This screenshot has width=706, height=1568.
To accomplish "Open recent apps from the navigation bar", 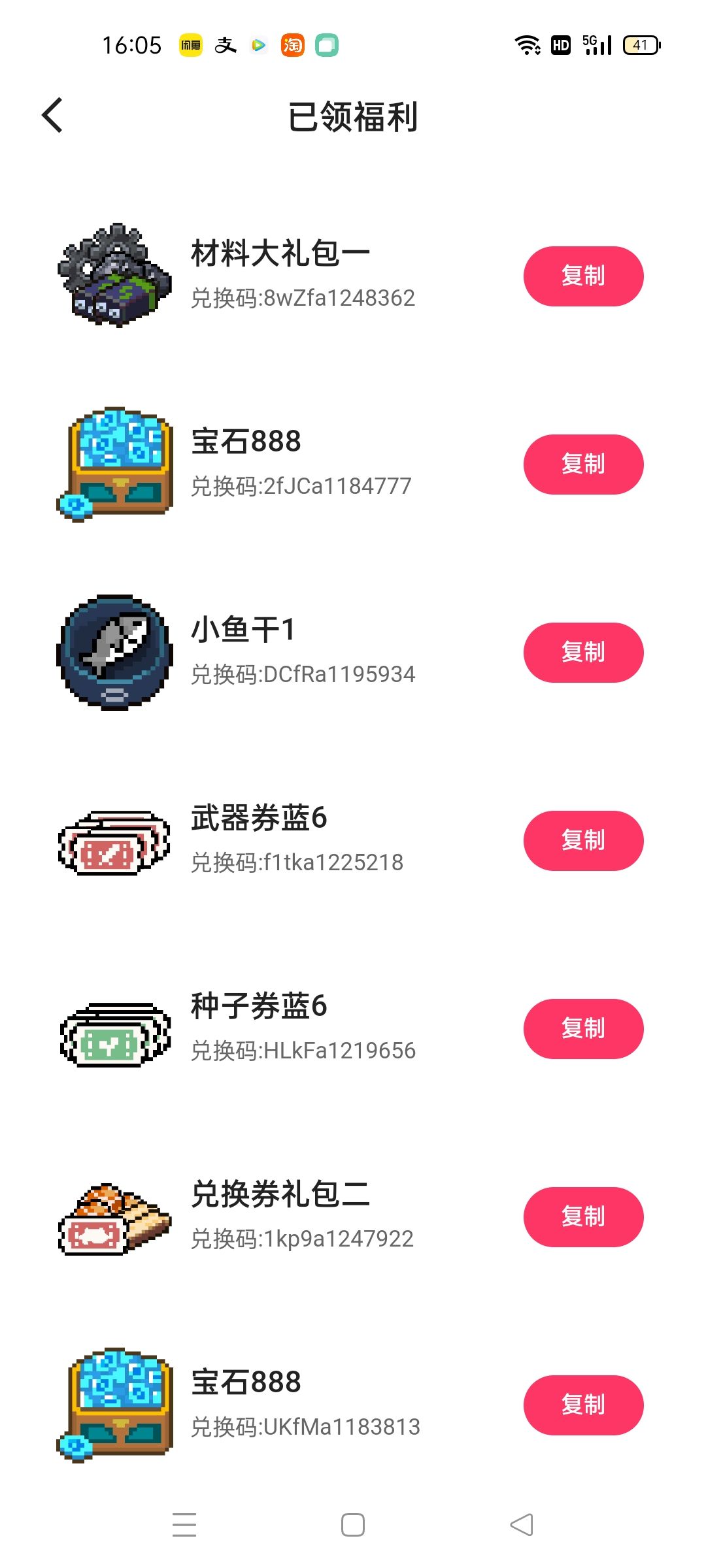I will point(184,1525).
